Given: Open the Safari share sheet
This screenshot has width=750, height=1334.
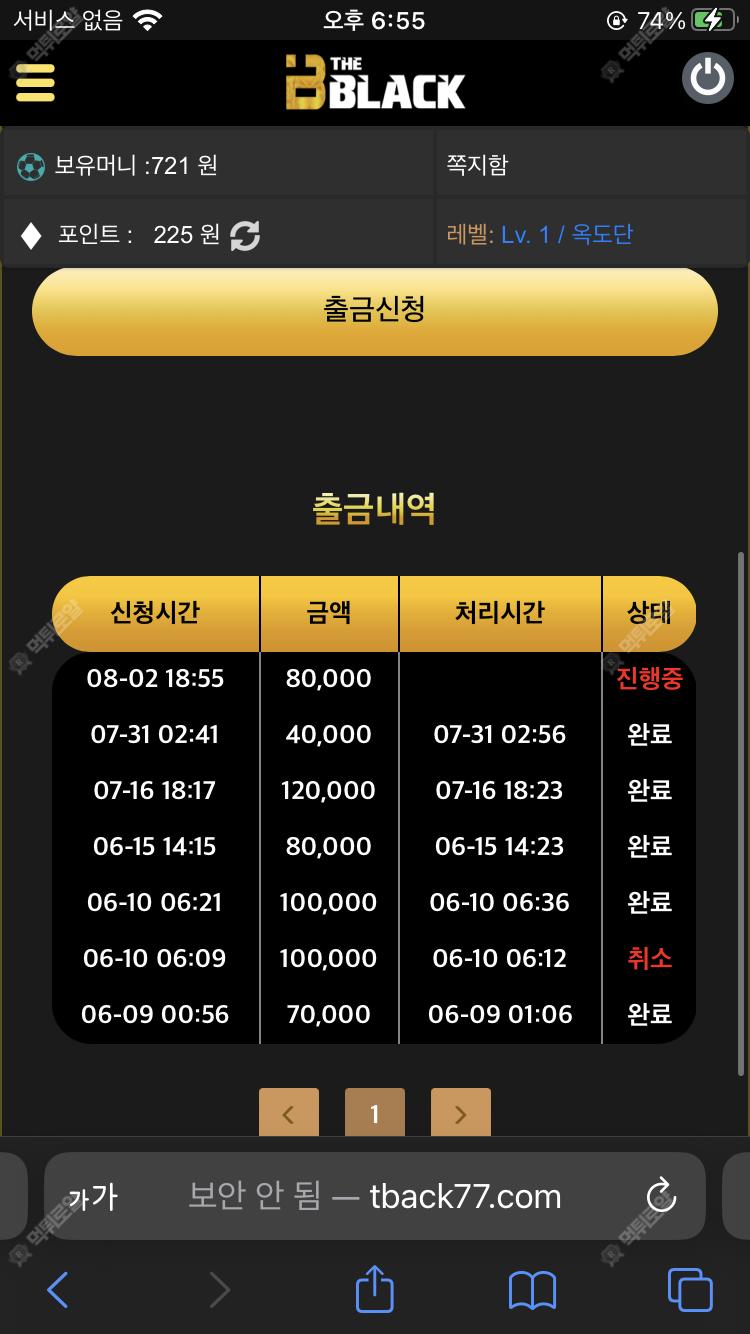Looking at the screenshot, I should pyautogui.click(x=375, y=1288).
